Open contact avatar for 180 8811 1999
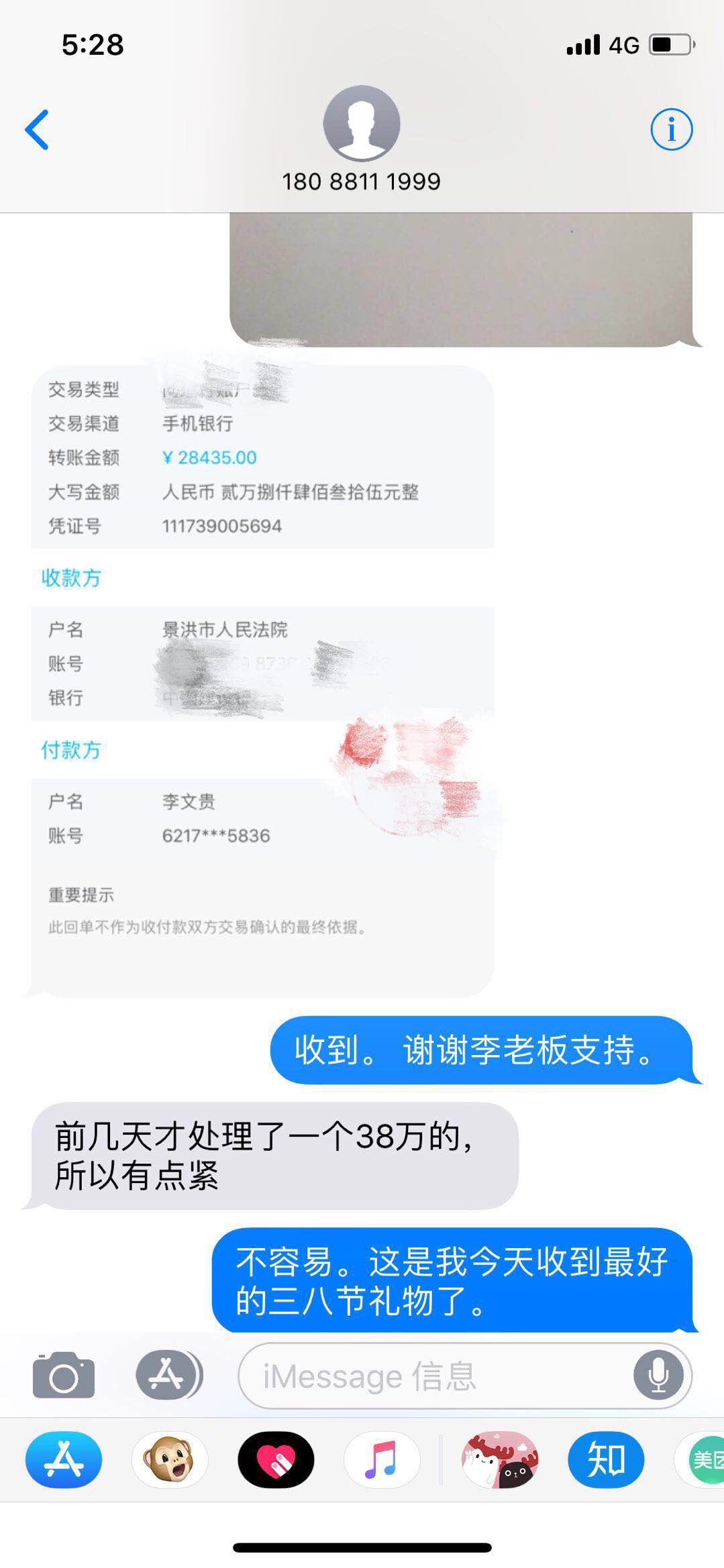The width and height of the screenshot is (724, 1568). (362, 123)
